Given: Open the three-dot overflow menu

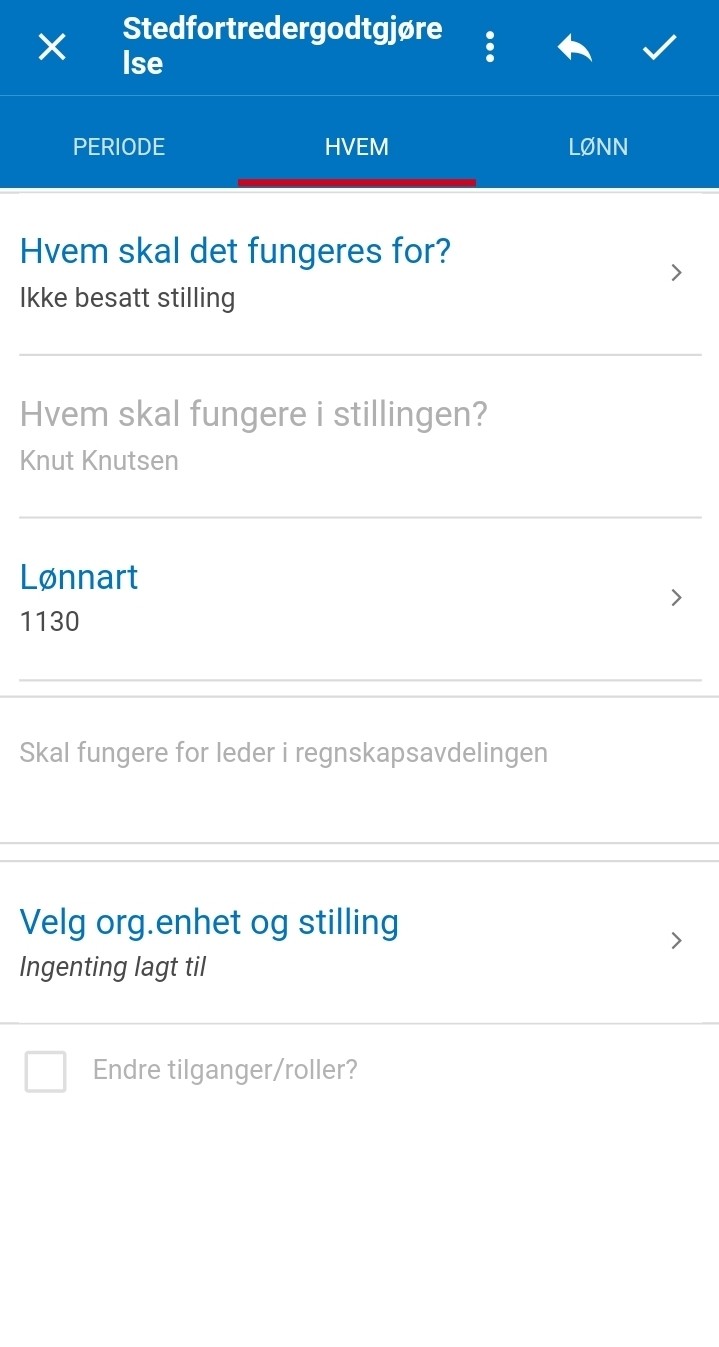Looking at the screenshot, I should (489, 47).
